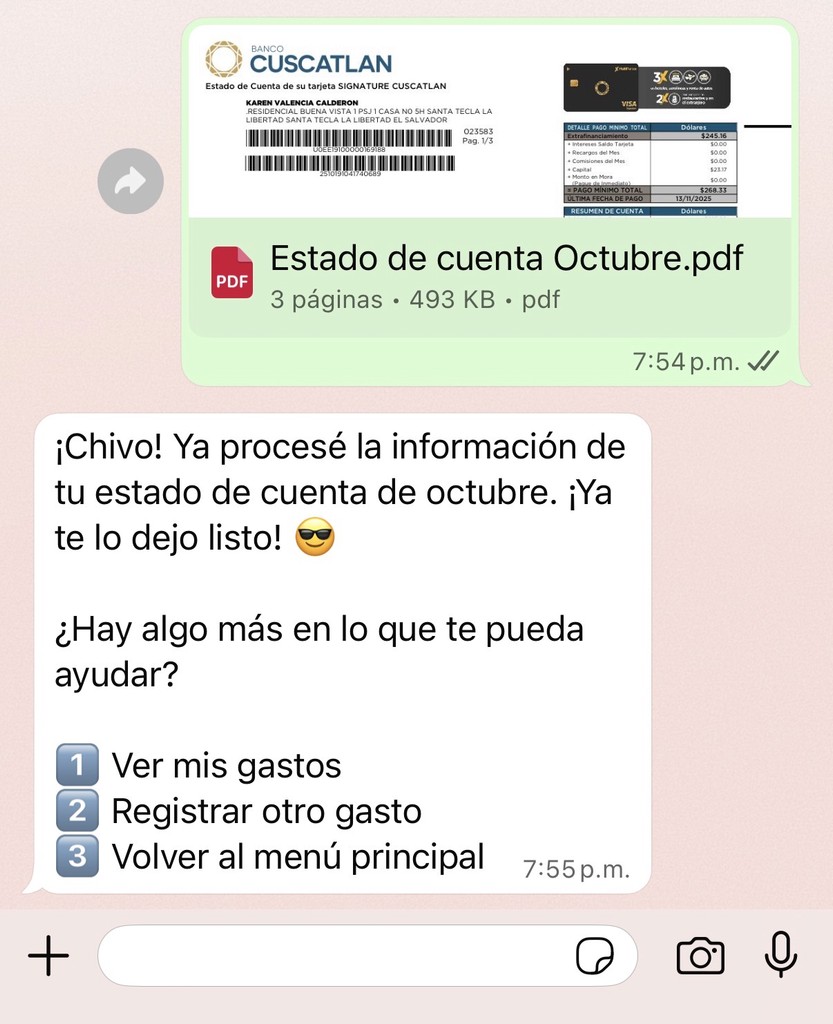
Task: Choose 'Volver al menú principal'
Action: click(300, 856)
